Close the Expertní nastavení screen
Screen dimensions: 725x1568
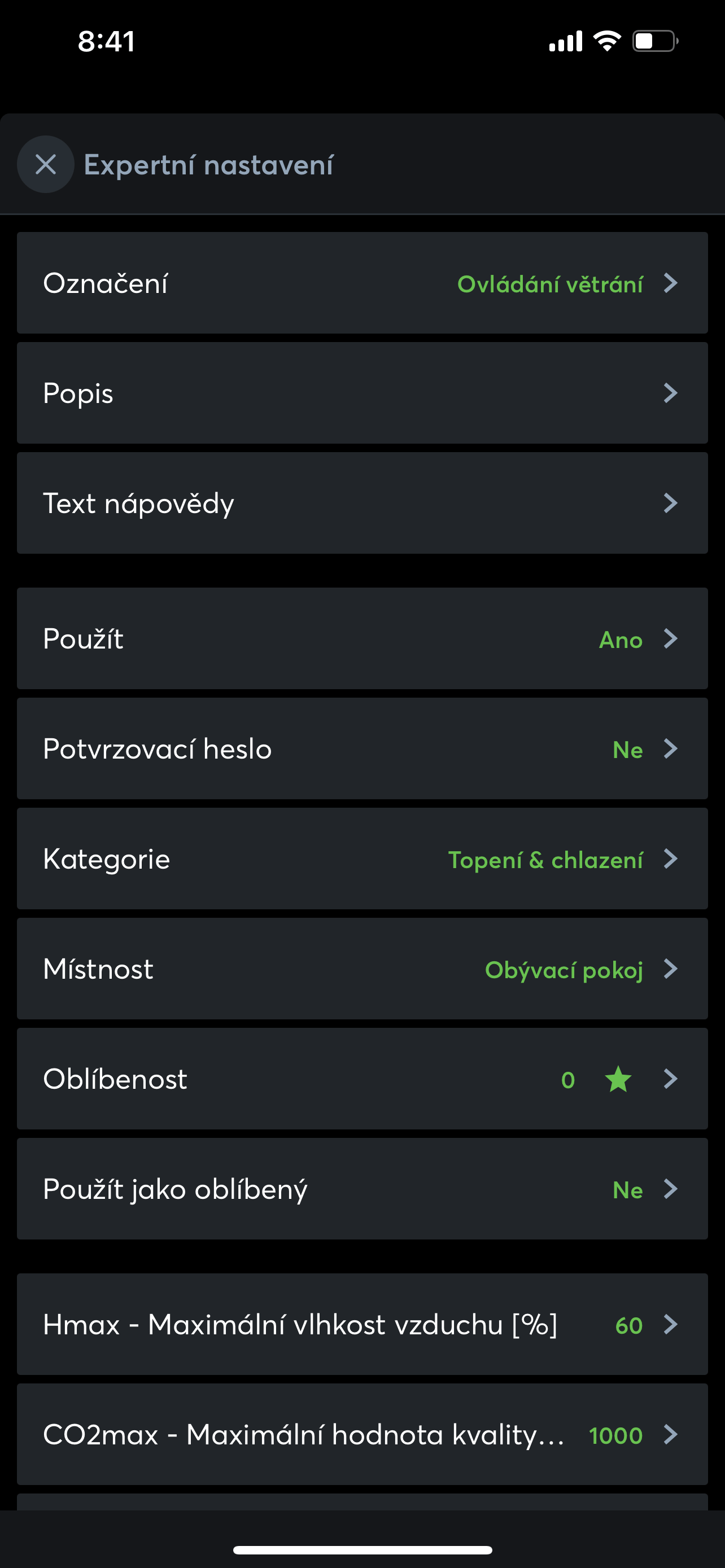(46, 164)
